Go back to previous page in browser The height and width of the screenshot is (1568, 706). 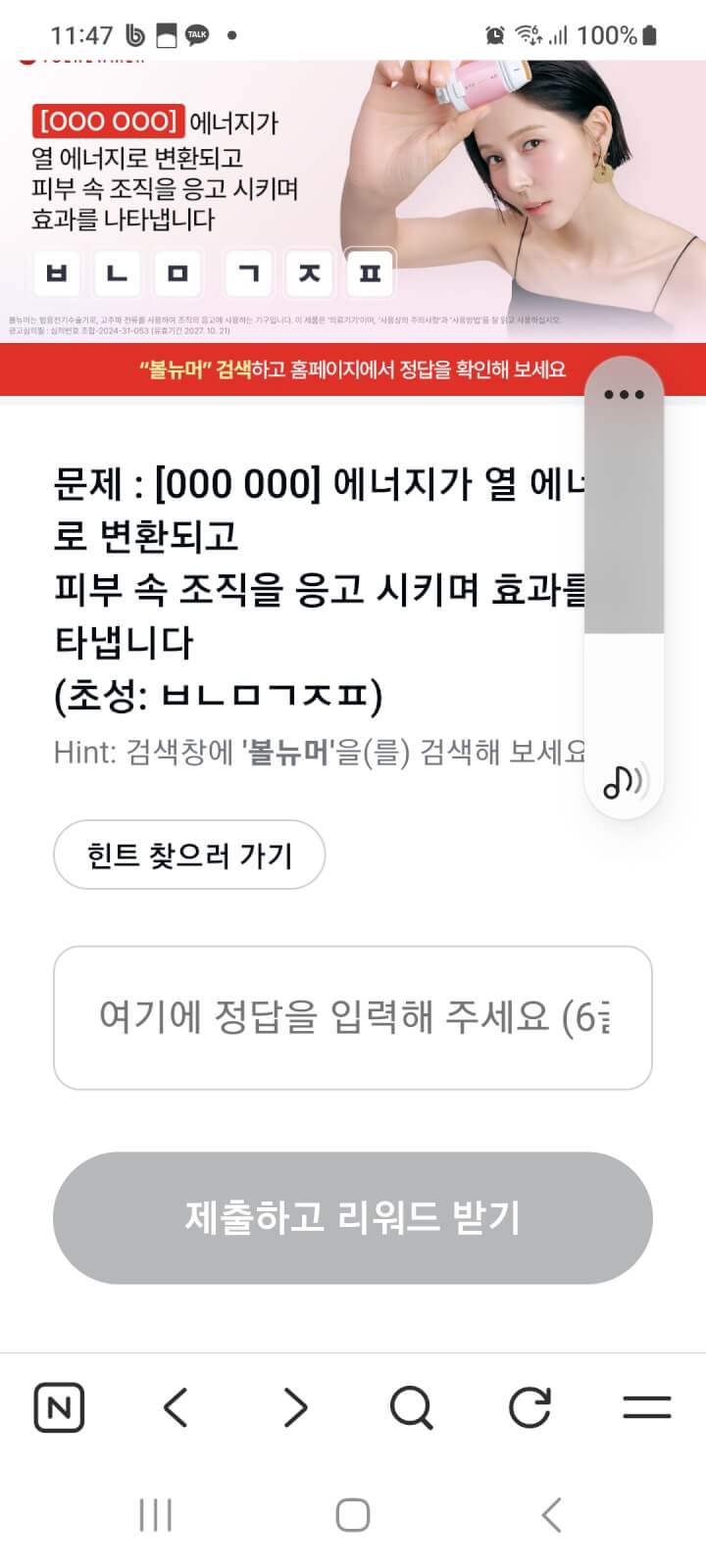[x=176, y=1408]
